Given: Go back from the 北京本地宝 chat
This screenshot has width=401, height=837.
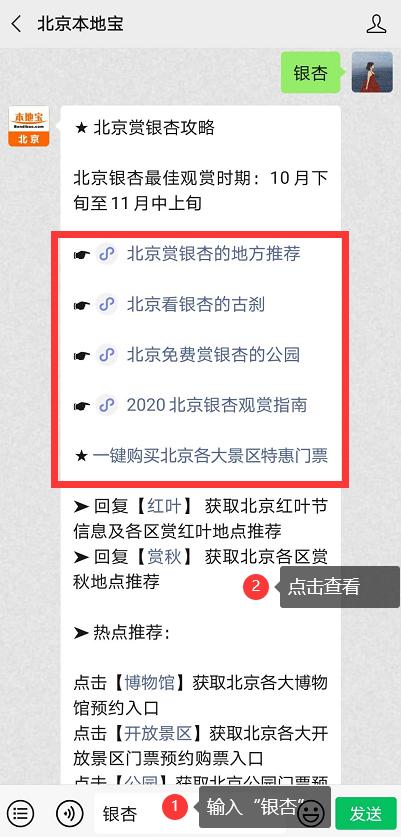Looking at the screenshot, I should click(17, 24).
